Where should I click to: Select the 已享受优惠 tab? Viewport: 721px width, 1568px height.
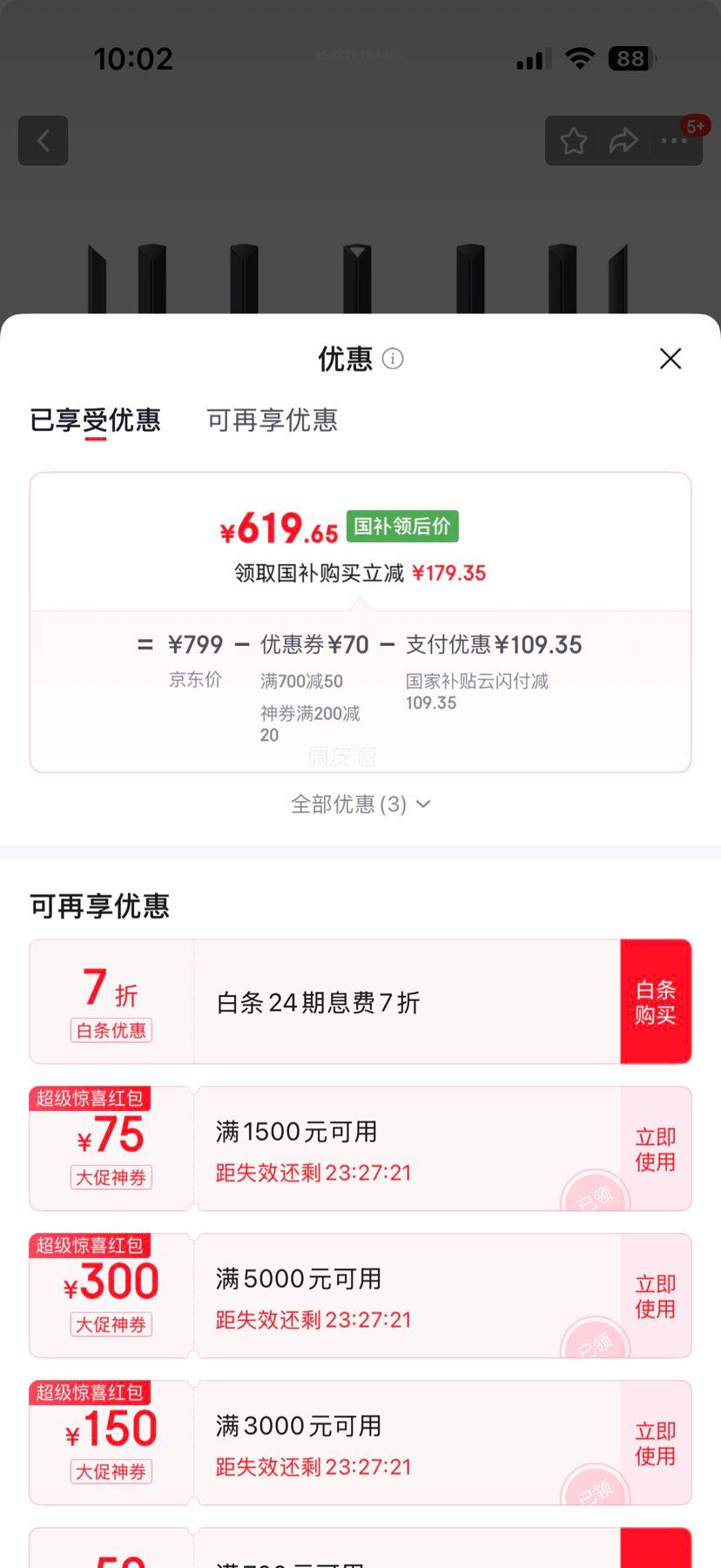tap(96, 421)
